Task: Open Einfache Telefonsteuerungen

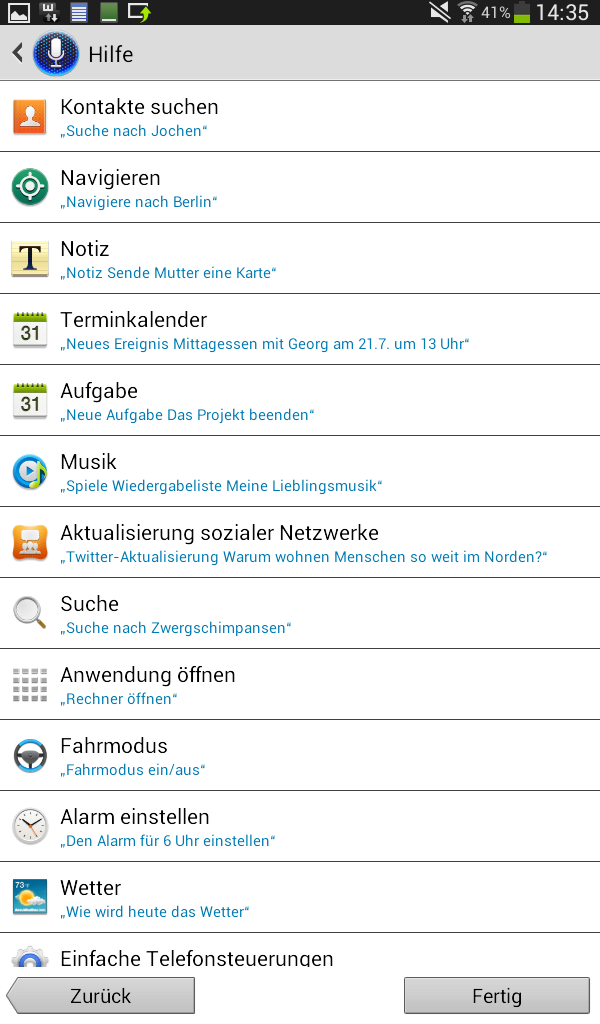Action: point(300,950)
